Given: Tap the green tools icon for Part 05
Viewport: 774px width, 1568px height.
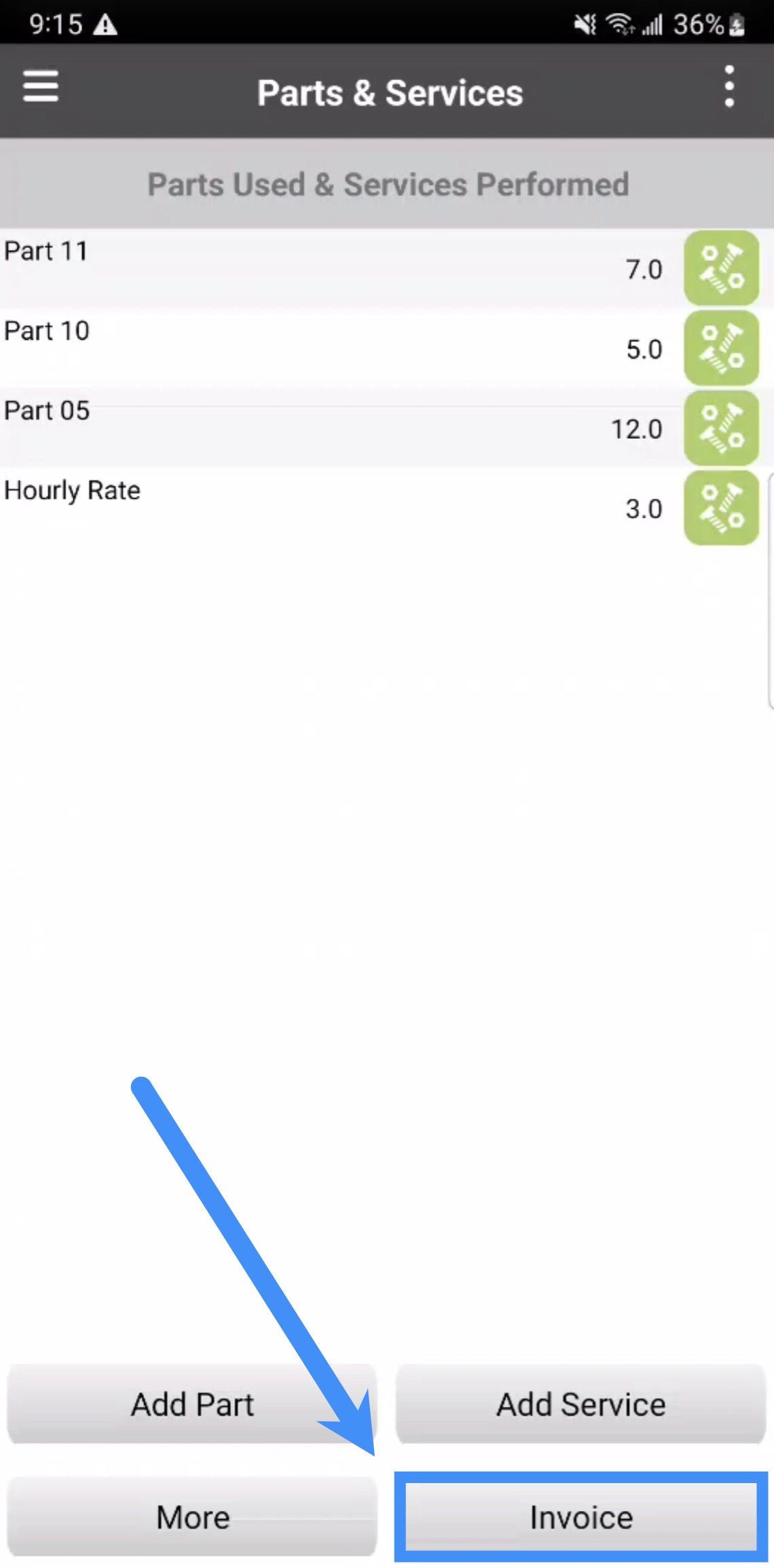Looking at the screenshot, I should point(721,428).
